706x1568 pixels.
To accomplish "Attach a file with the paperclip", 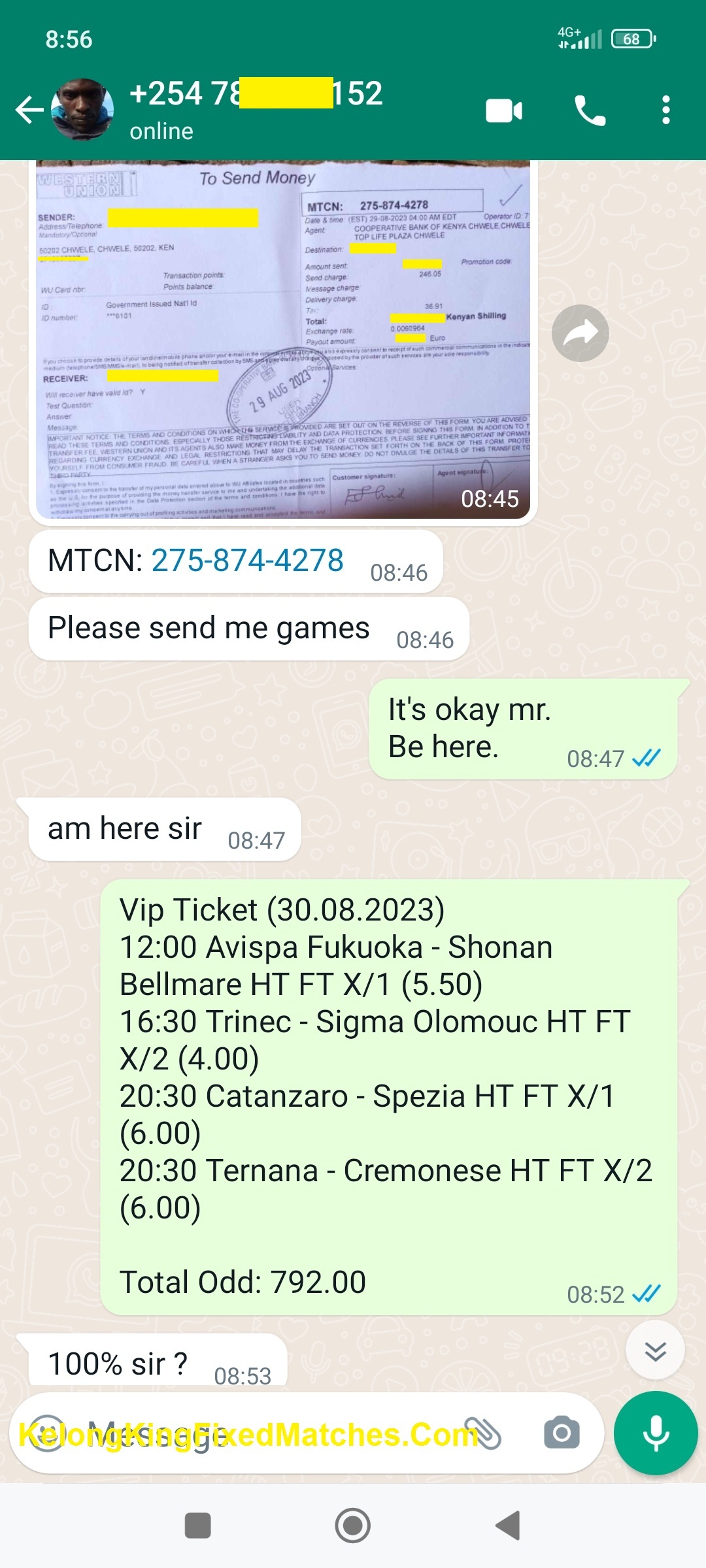I will click(x=482, y=1434).
